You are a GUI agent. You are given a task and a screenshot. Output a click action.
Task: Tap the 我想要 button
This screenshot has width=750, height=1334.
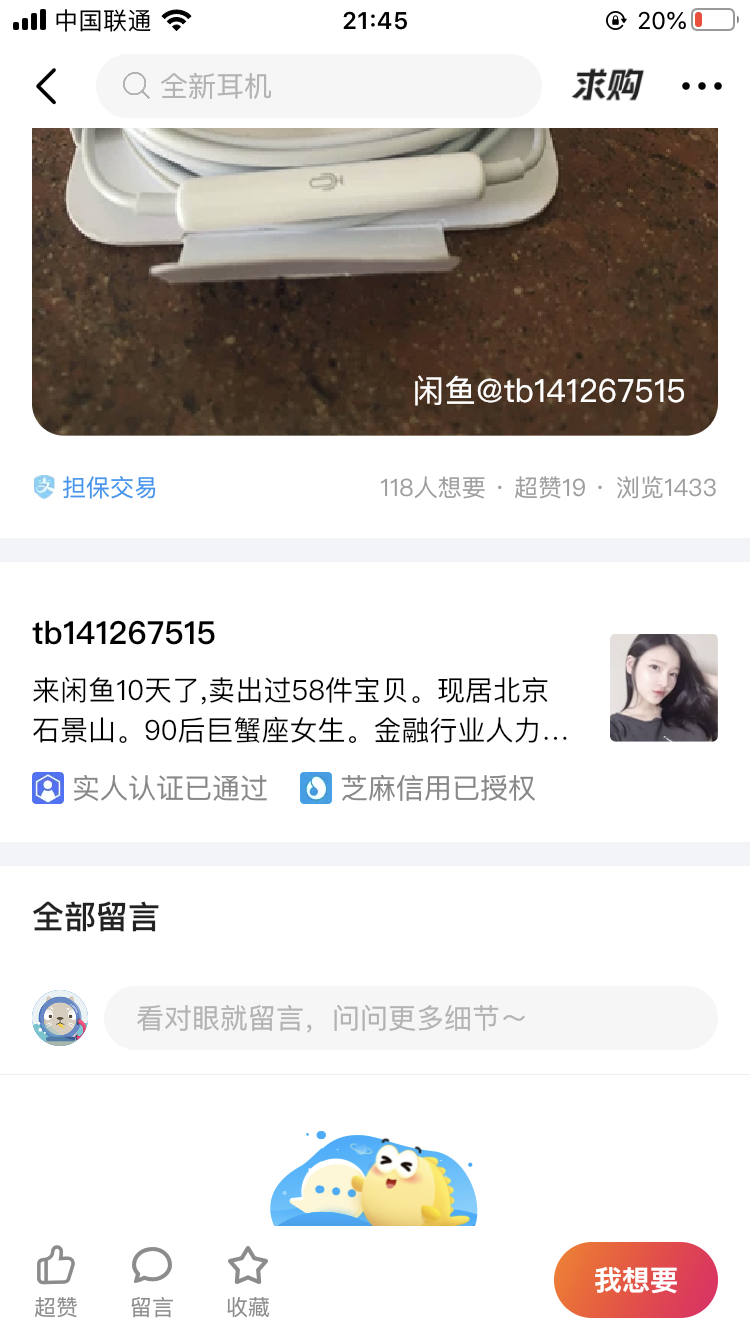636,1280
